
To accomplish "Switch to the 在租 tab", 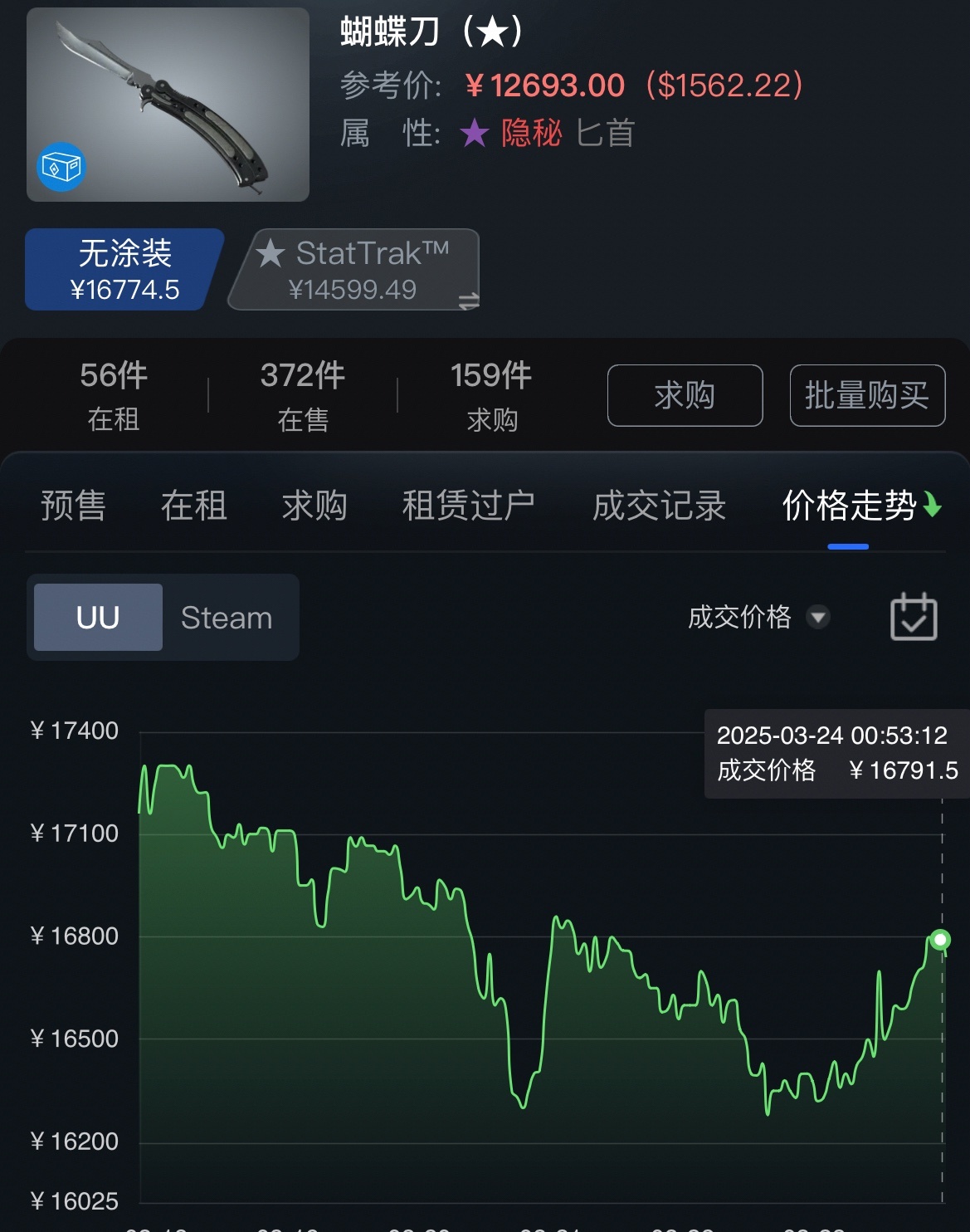I will point(193,506).
